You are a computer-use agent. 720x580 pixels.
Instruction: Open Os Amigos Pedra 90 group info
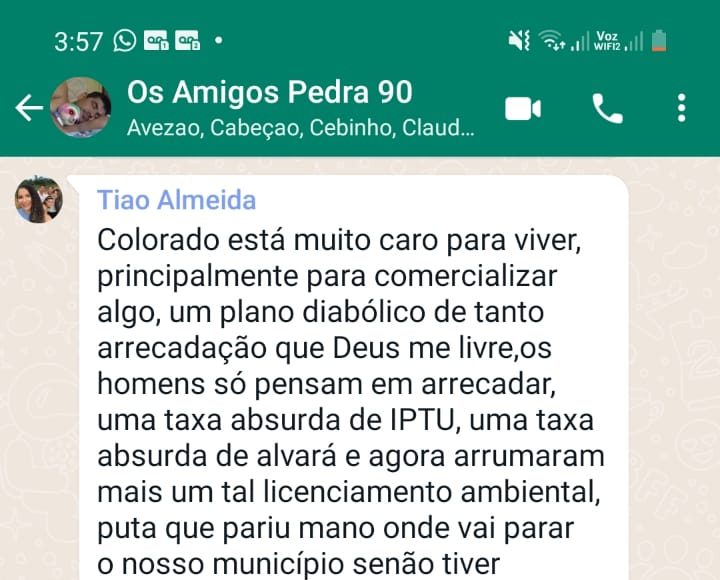[270, 93]
